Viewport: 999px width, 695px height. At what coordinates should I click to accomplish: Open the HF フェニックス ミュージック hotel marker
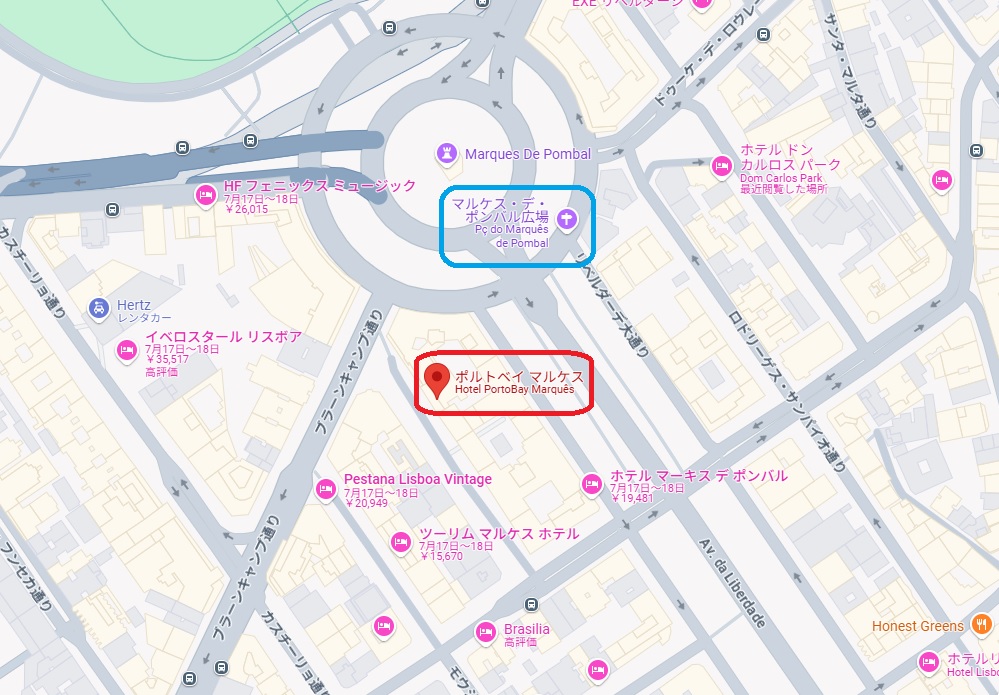click(204, 195)
